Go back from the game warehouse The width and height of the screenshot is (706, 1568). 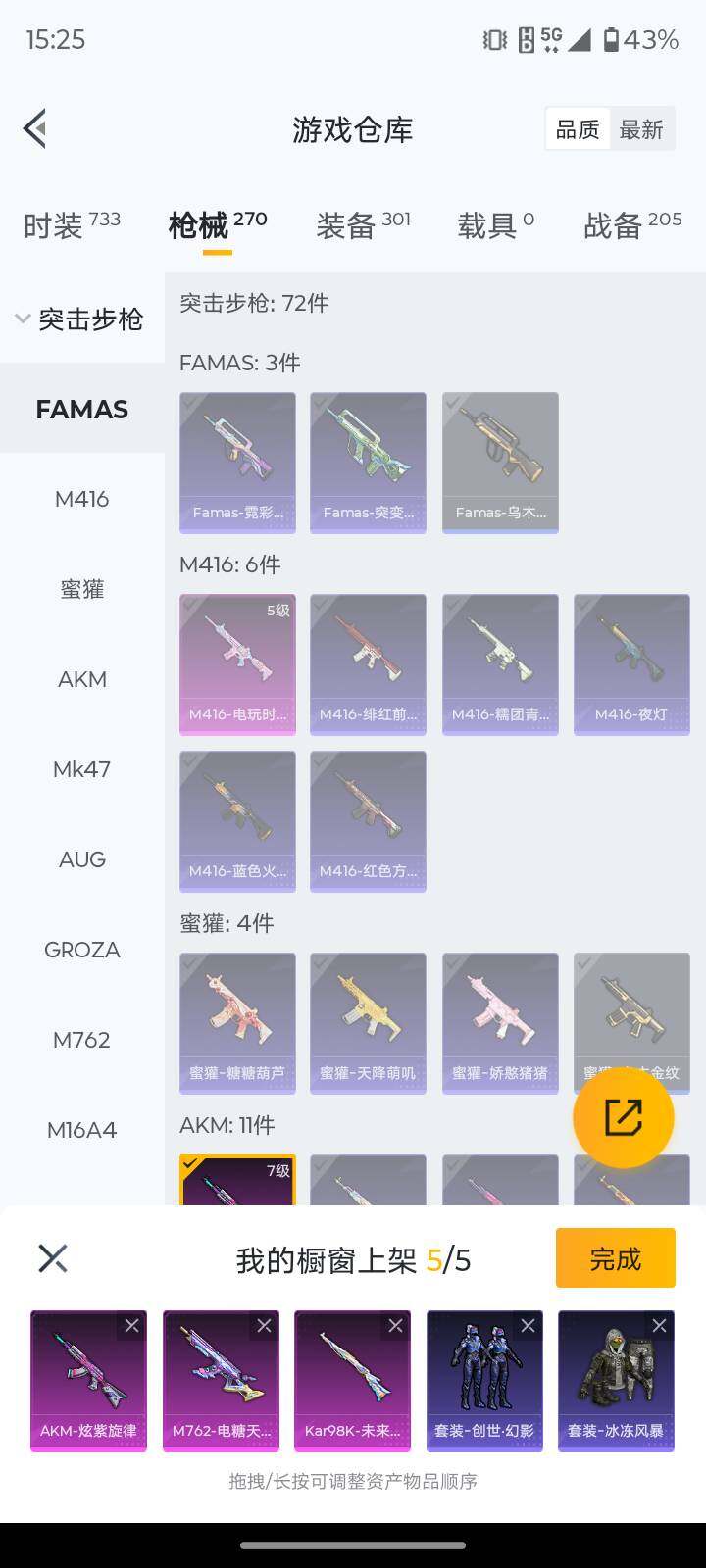[35, 128]
